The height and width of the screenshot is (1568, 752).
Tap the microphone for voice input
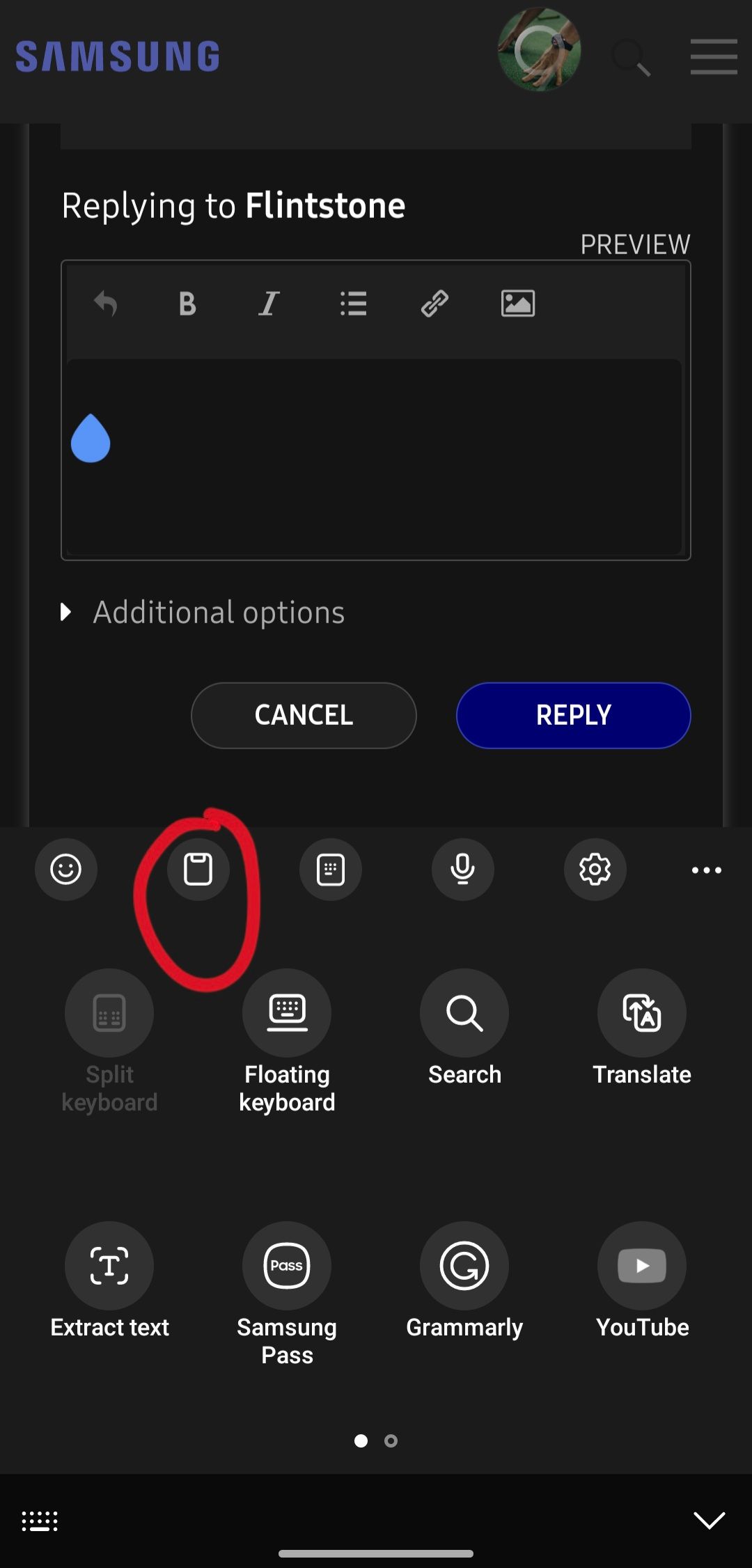[x=462, y=869]
